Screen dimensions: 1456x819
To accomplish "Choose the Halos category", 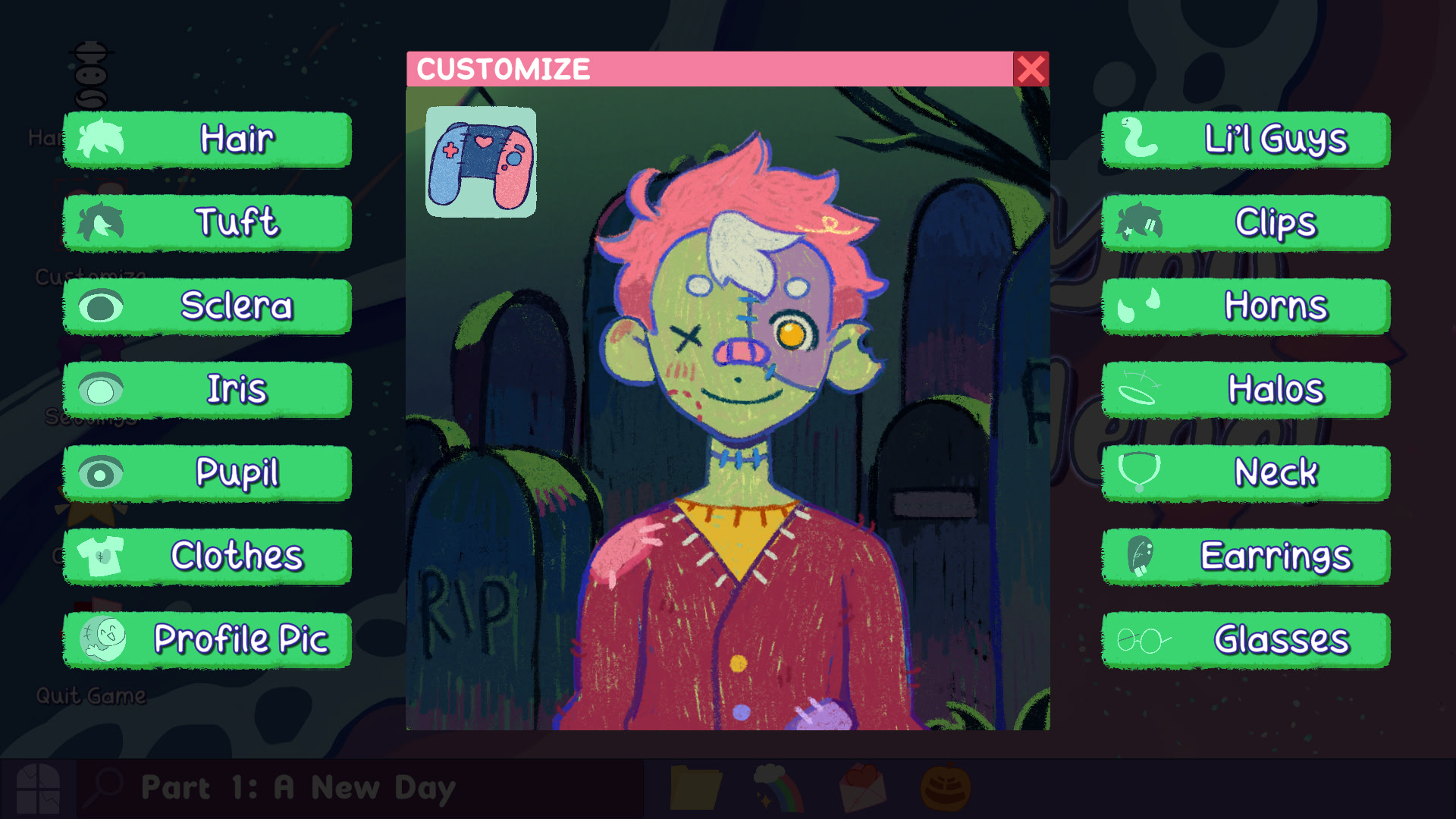I will click(1245, 390).
